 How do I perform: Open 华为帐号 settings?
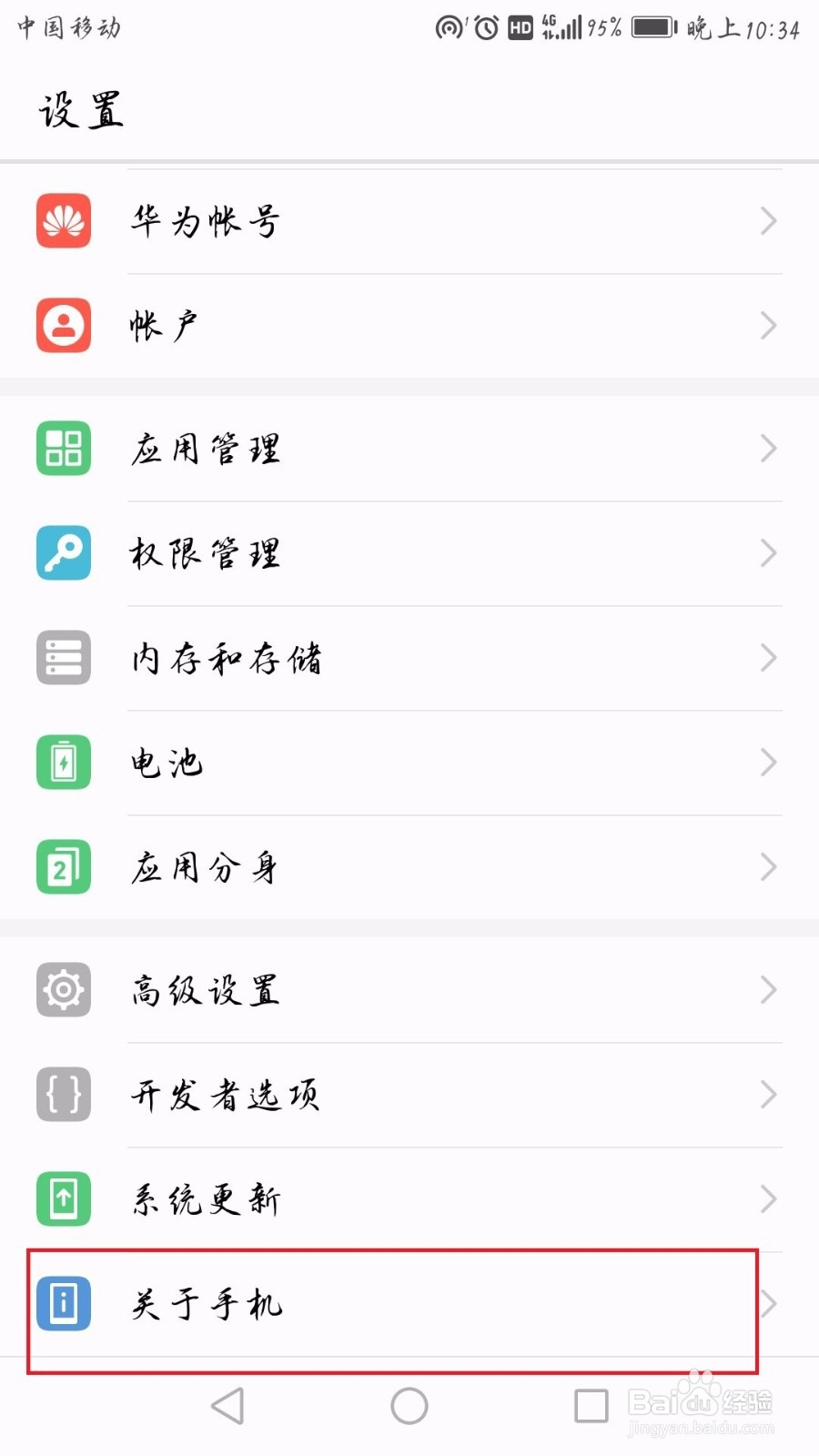[x=409, y=221]
